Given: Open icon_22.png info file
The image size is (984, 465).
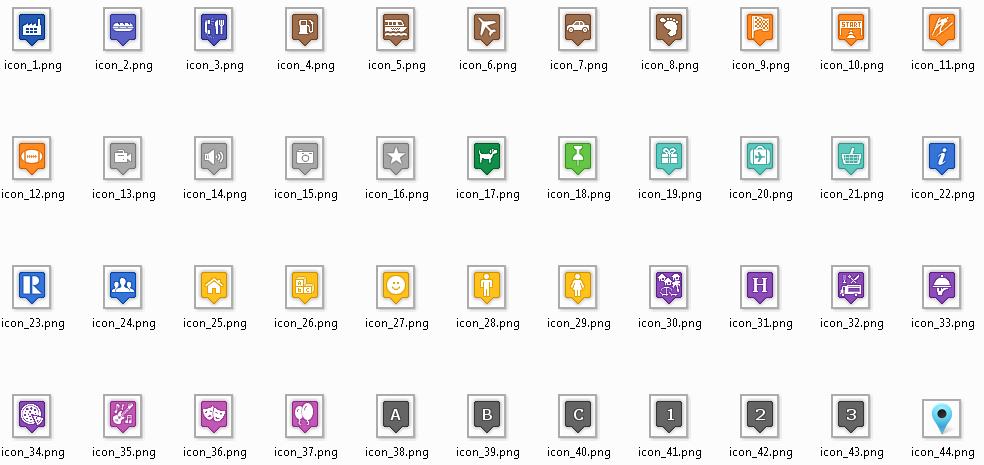Looking at the screenshot, I should (943, 158).
